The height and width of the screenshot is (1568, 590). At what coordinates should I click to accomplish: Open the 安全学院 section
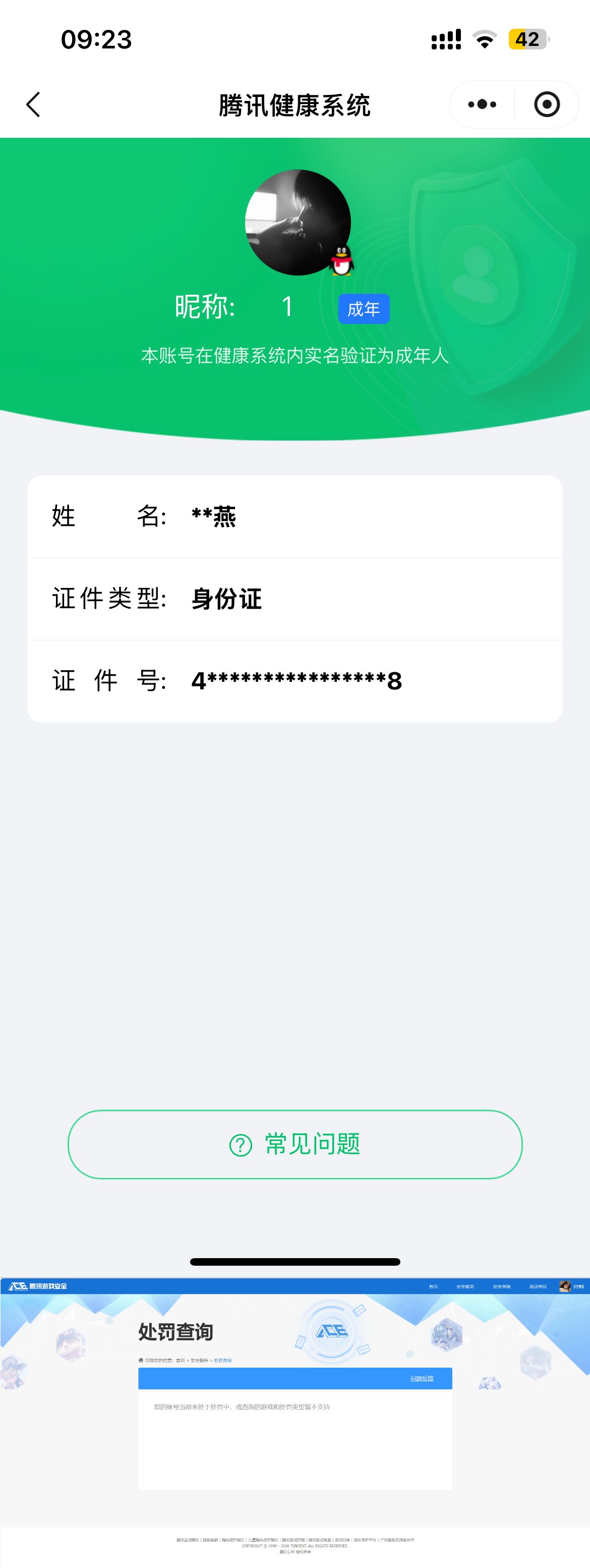pos(502,1286)
